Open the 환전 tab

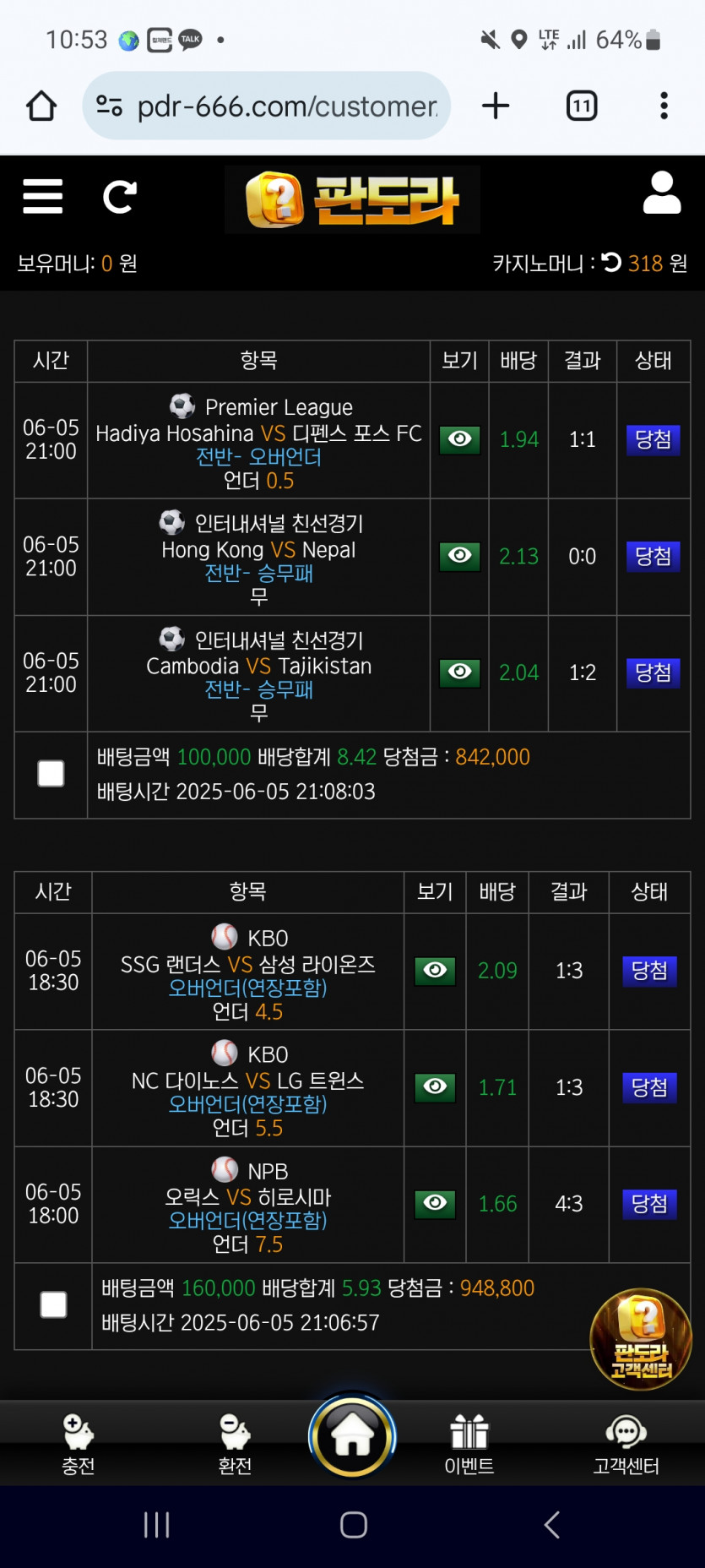click(235, 1445)
